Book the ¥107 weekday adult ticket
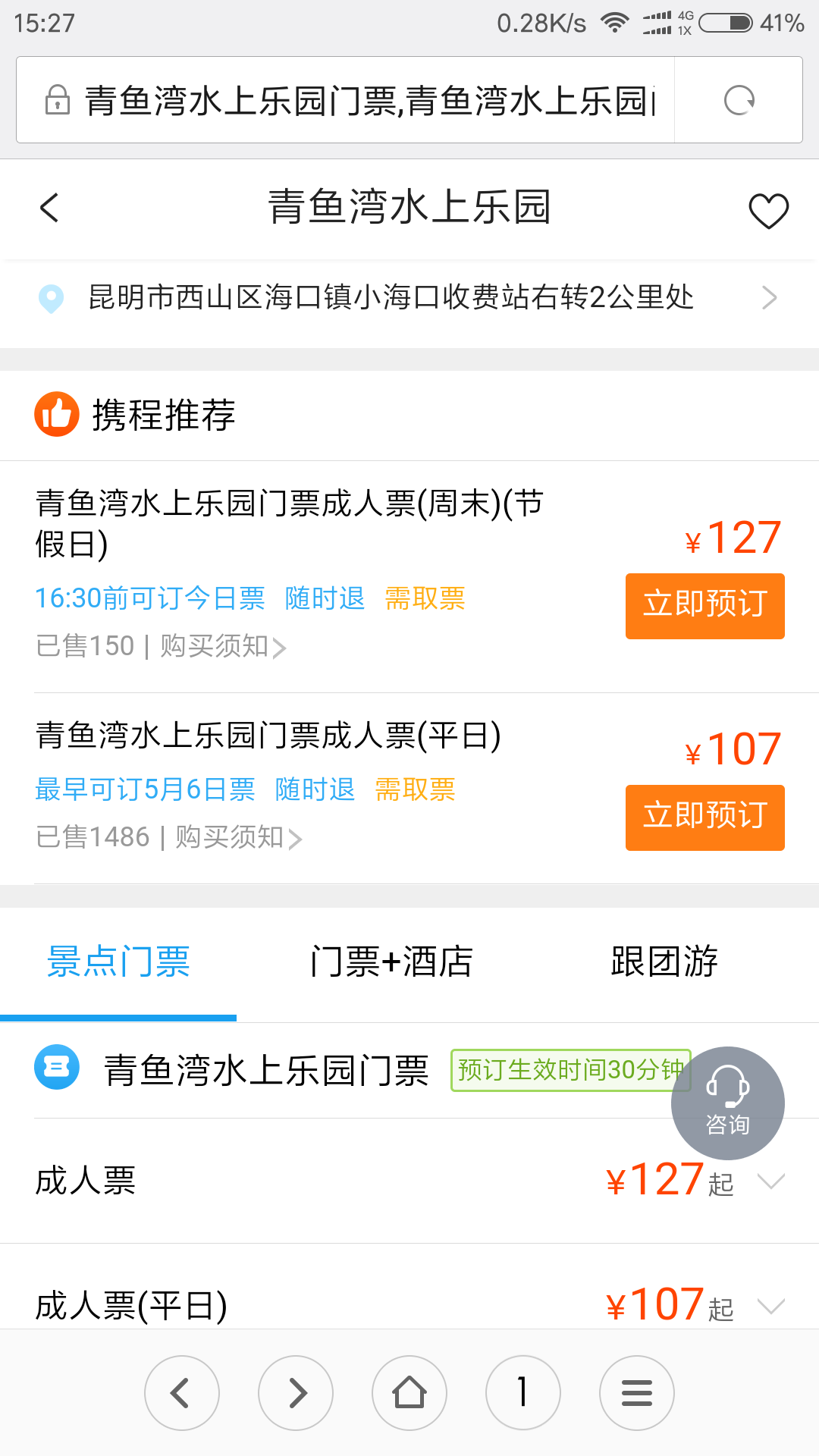The image size is (819, 1456). [x=704, y=817]
